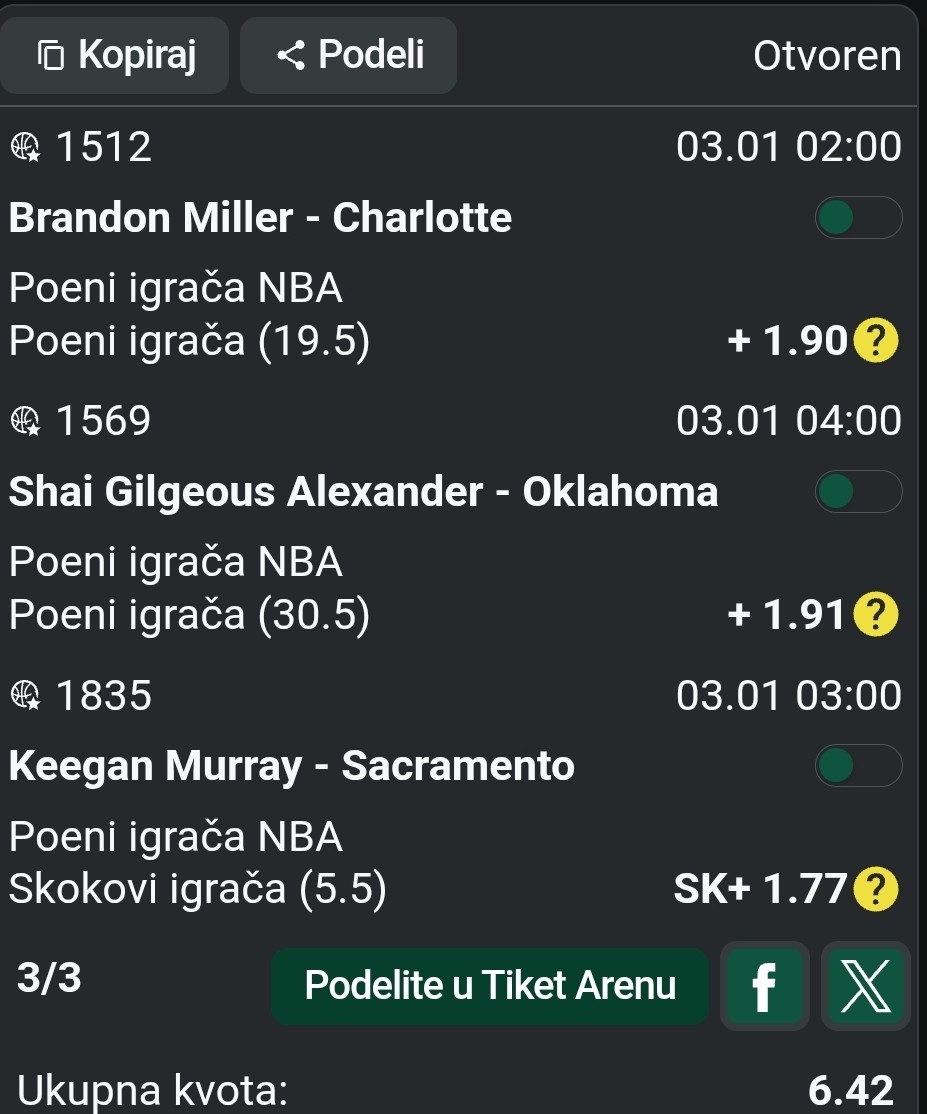The width and height of the screenshot is (927, 1114).
Task: Open help icon next to 1.77 odds
Action: (877, 888)
